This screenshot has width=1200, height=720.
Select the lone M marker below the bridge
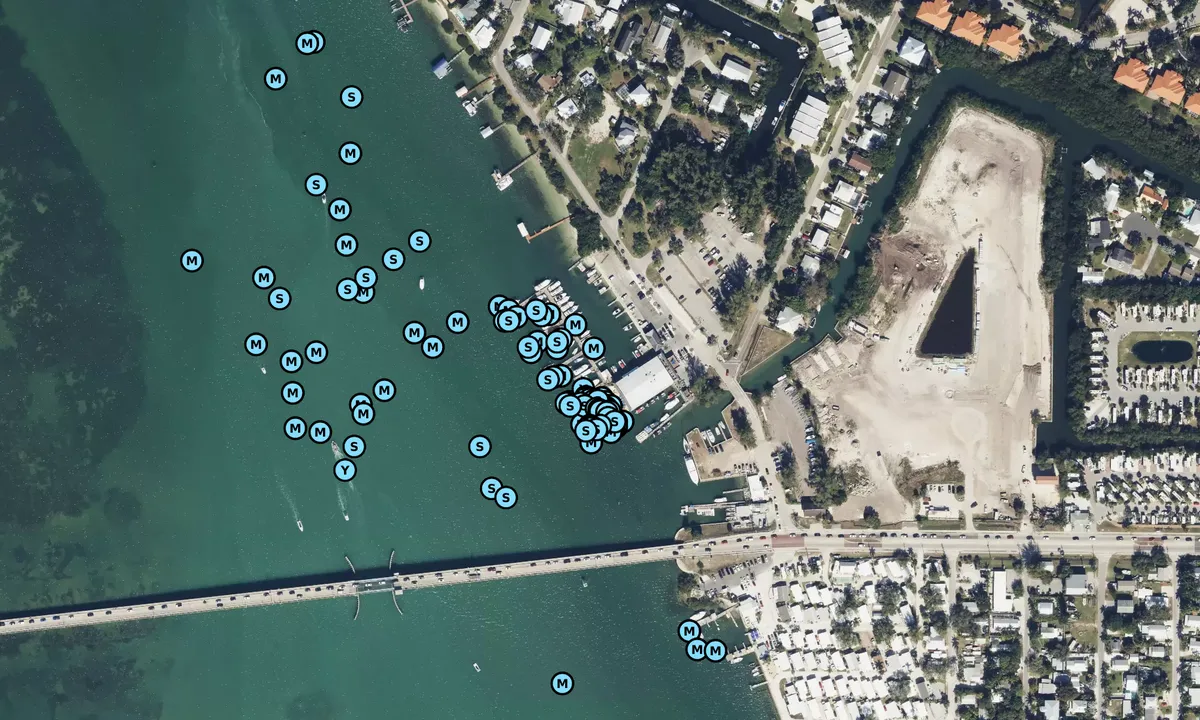[x=562, y=683]
